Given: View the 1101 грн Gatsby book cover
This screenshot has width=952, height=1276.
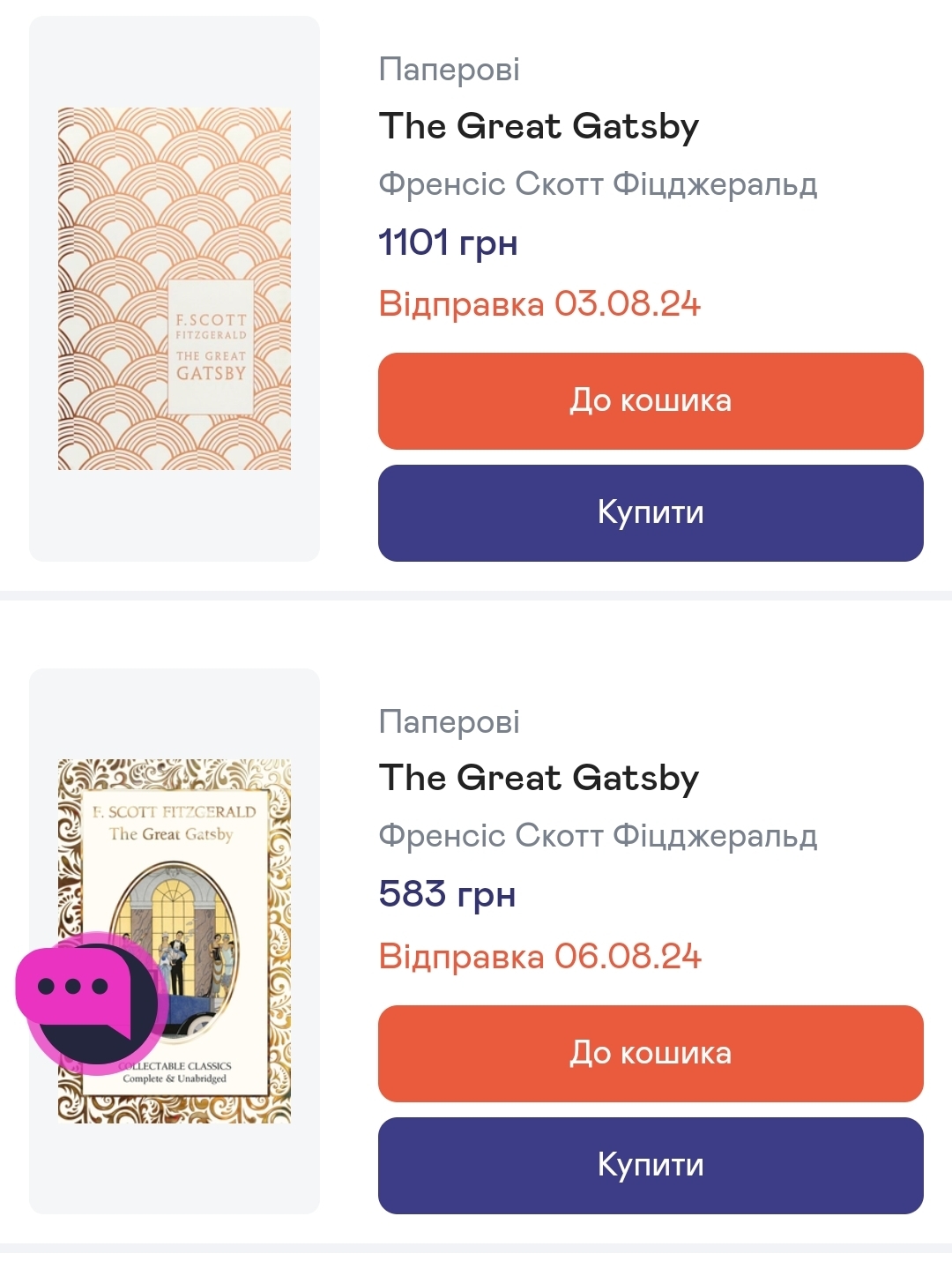Looking at the screenshot, I should [175, 288].
